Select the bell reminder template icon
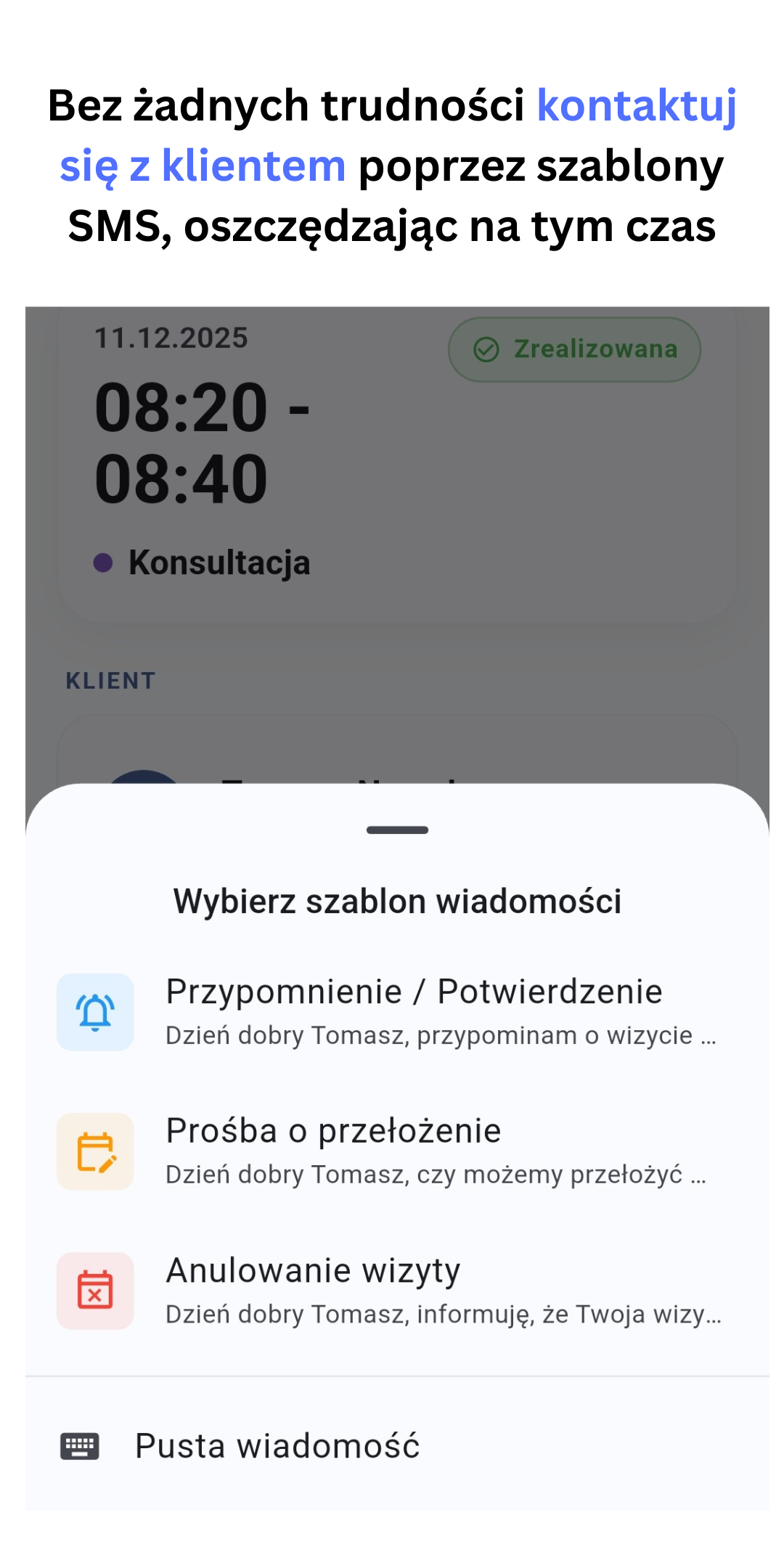This screenshot has height=1568, width=784. pyautogui.click(x=95, y=1013)
